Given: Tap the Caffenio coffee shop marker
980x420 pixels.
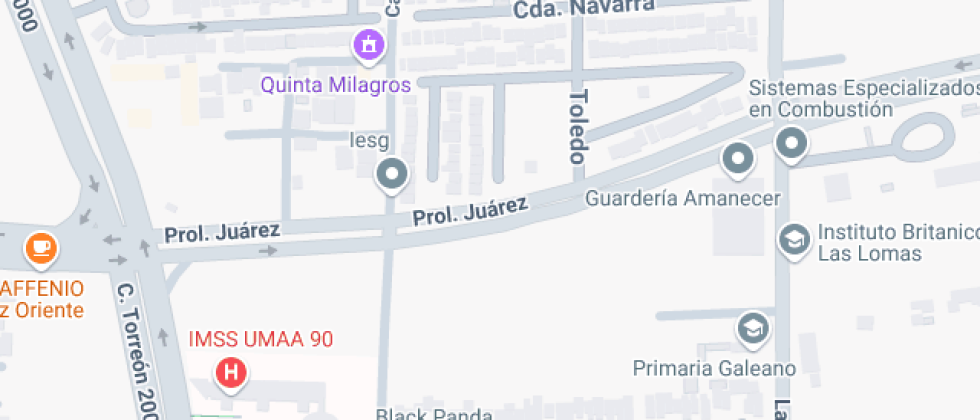Looking at the screenshot, I should click(41, 247).
